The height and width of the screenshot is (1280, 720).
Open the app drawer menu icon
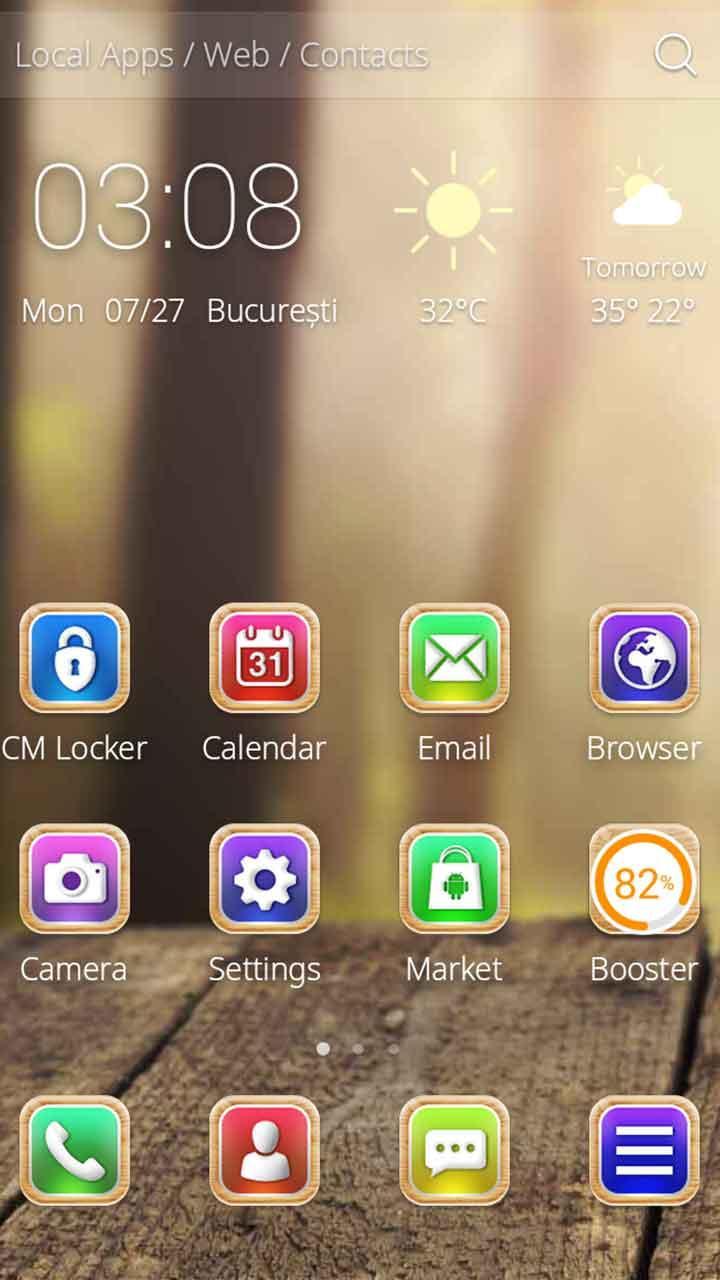(x=644, y=1151)
